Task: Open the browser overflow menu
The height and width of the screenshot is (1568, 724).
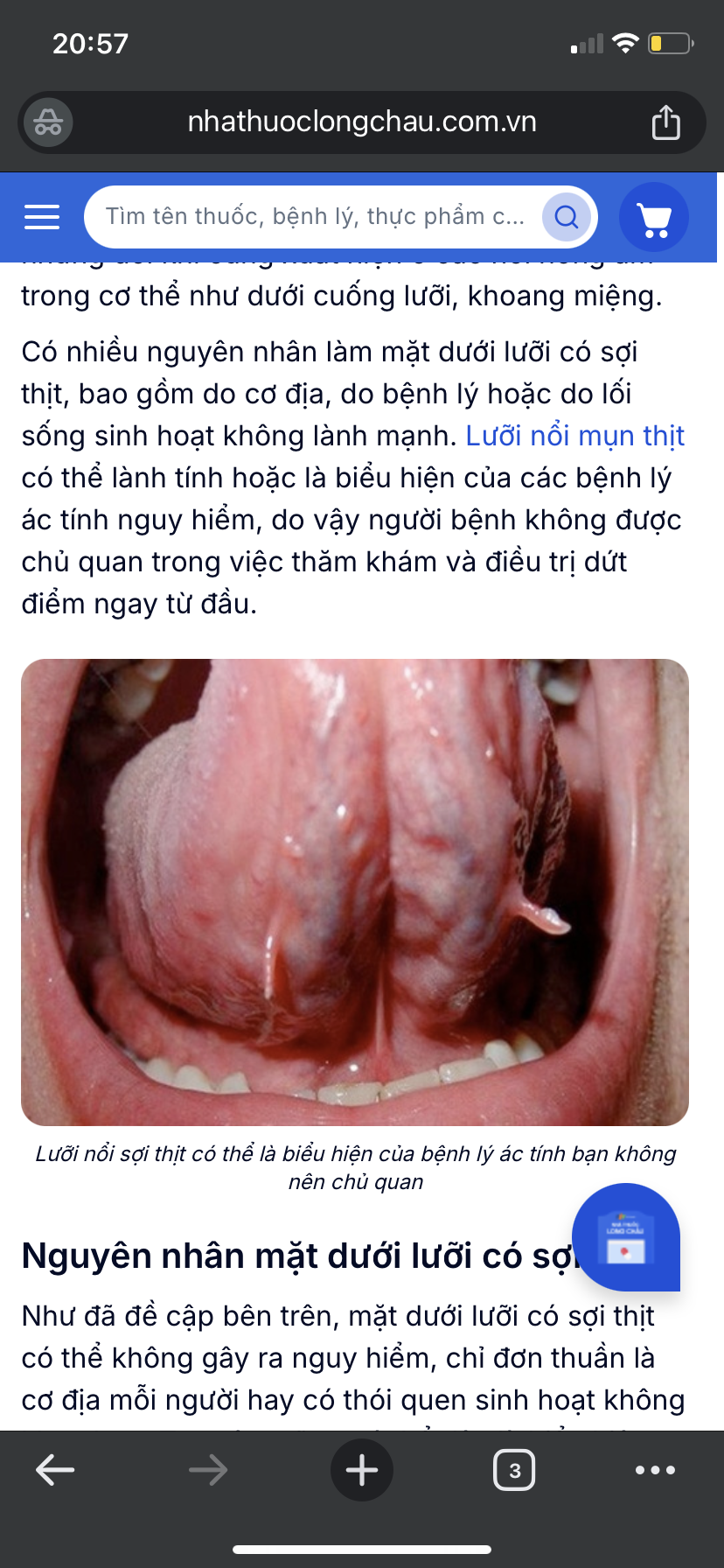Action: point(655,1470)
